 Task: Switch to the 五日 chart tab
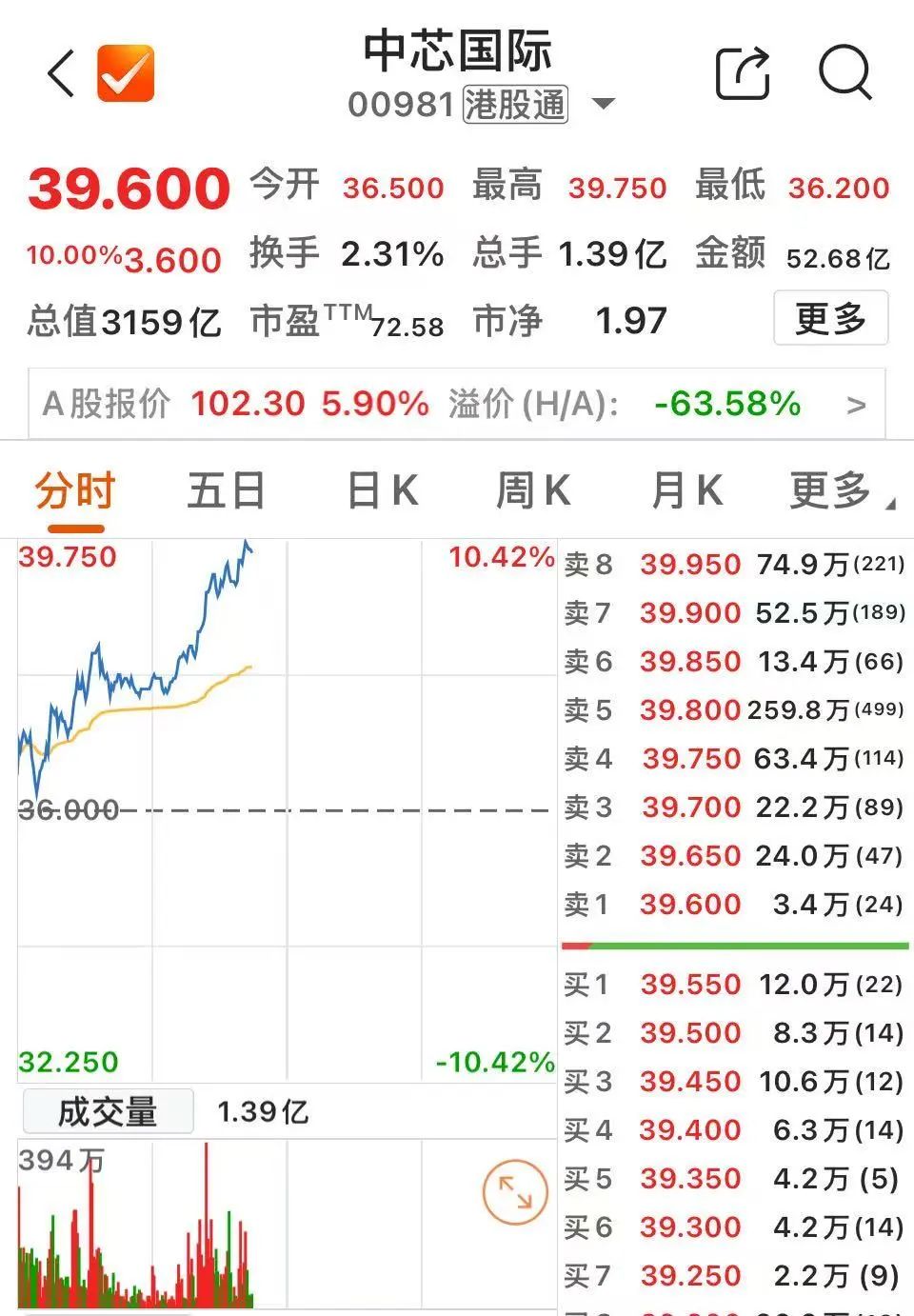coord(226,491)
